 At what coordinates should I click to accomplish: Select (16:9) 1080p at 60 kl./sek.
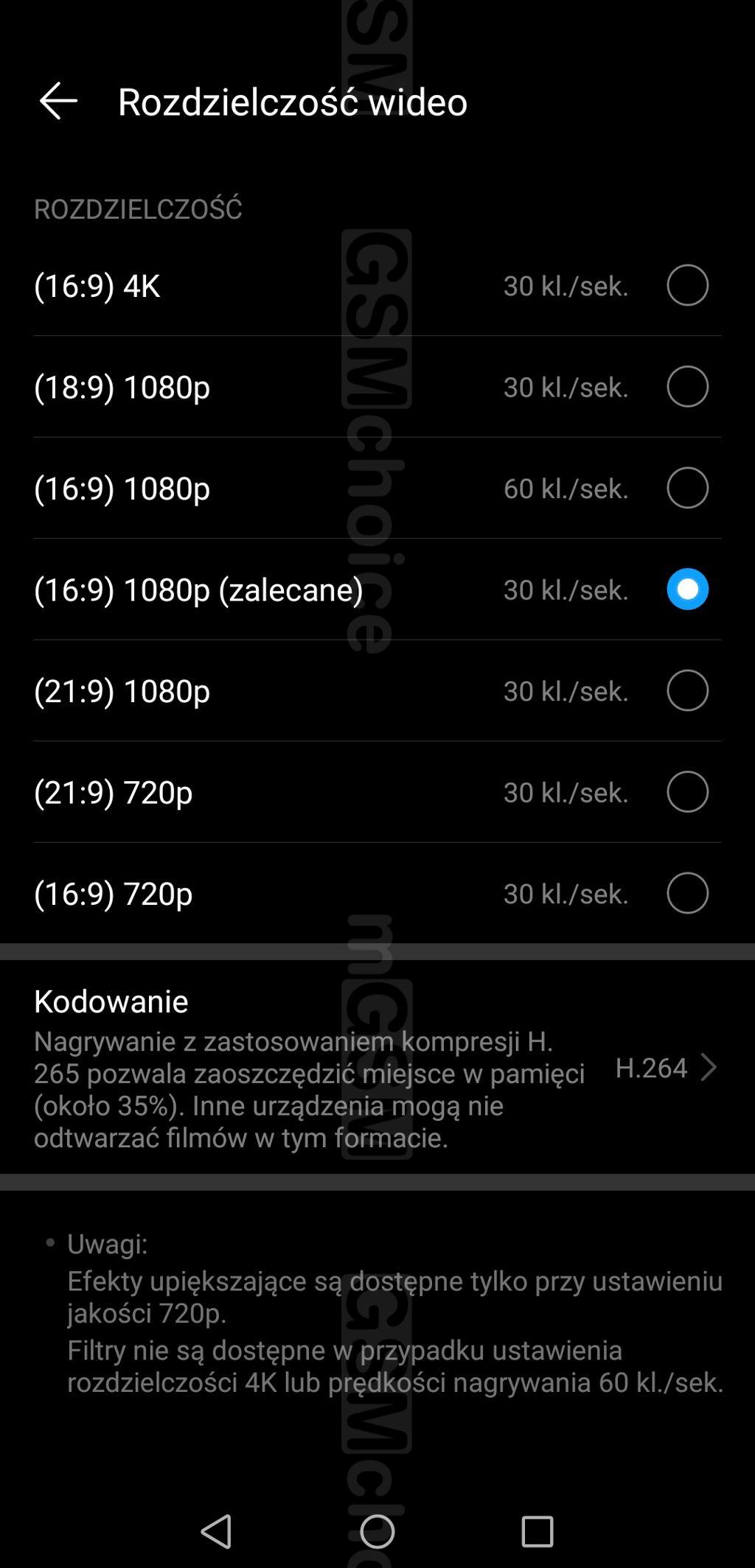377,488
